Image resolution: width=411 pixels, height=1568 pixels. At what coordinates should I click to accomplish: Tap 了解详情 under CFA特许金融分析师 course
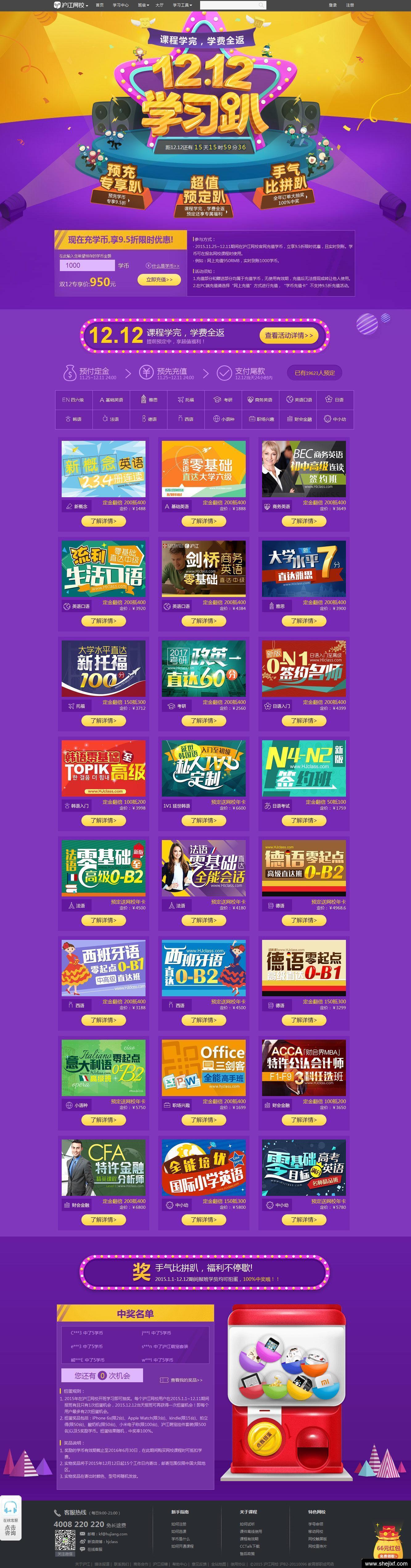click(x=104, y=1219)
